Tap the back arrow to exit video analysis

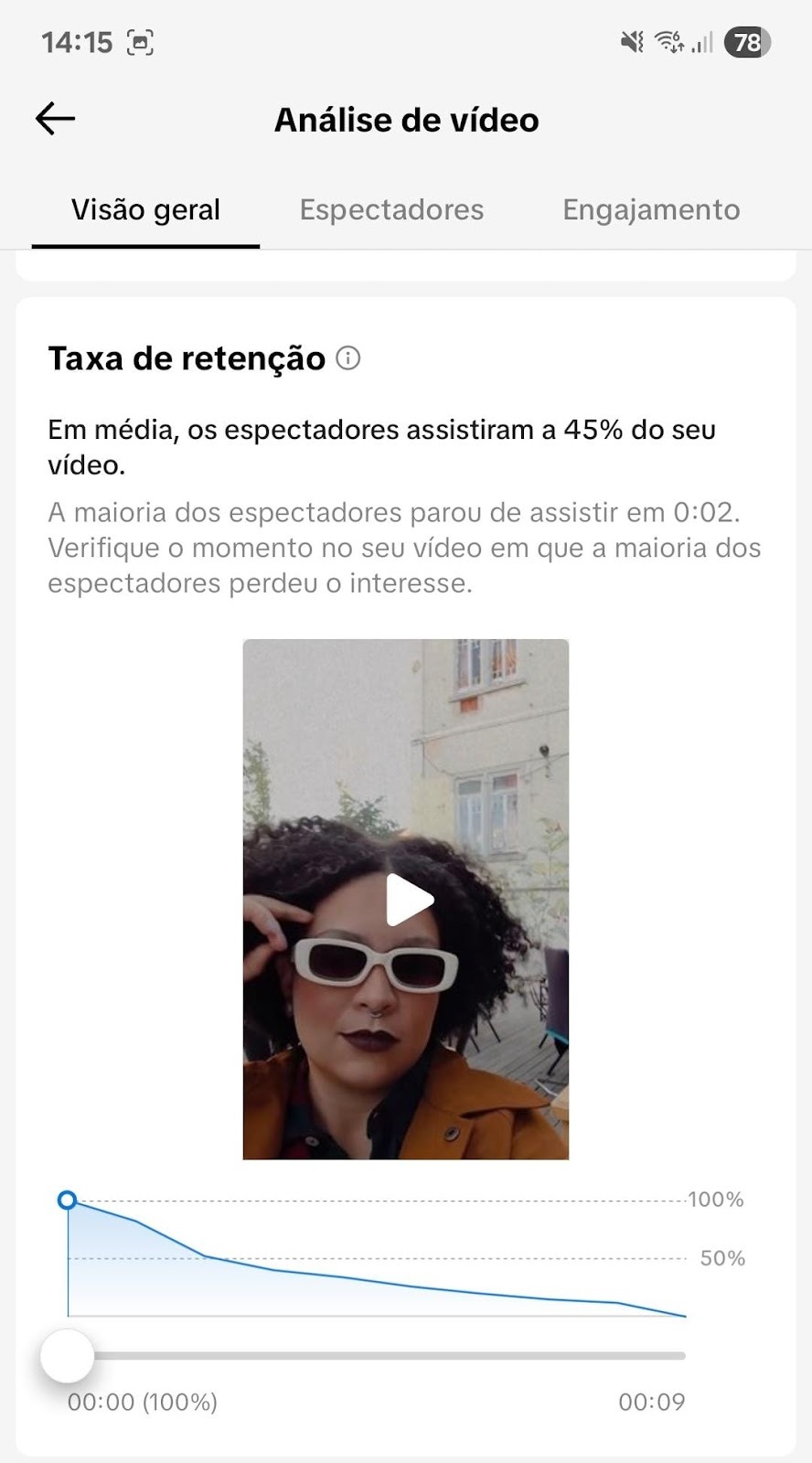[54, 118]
